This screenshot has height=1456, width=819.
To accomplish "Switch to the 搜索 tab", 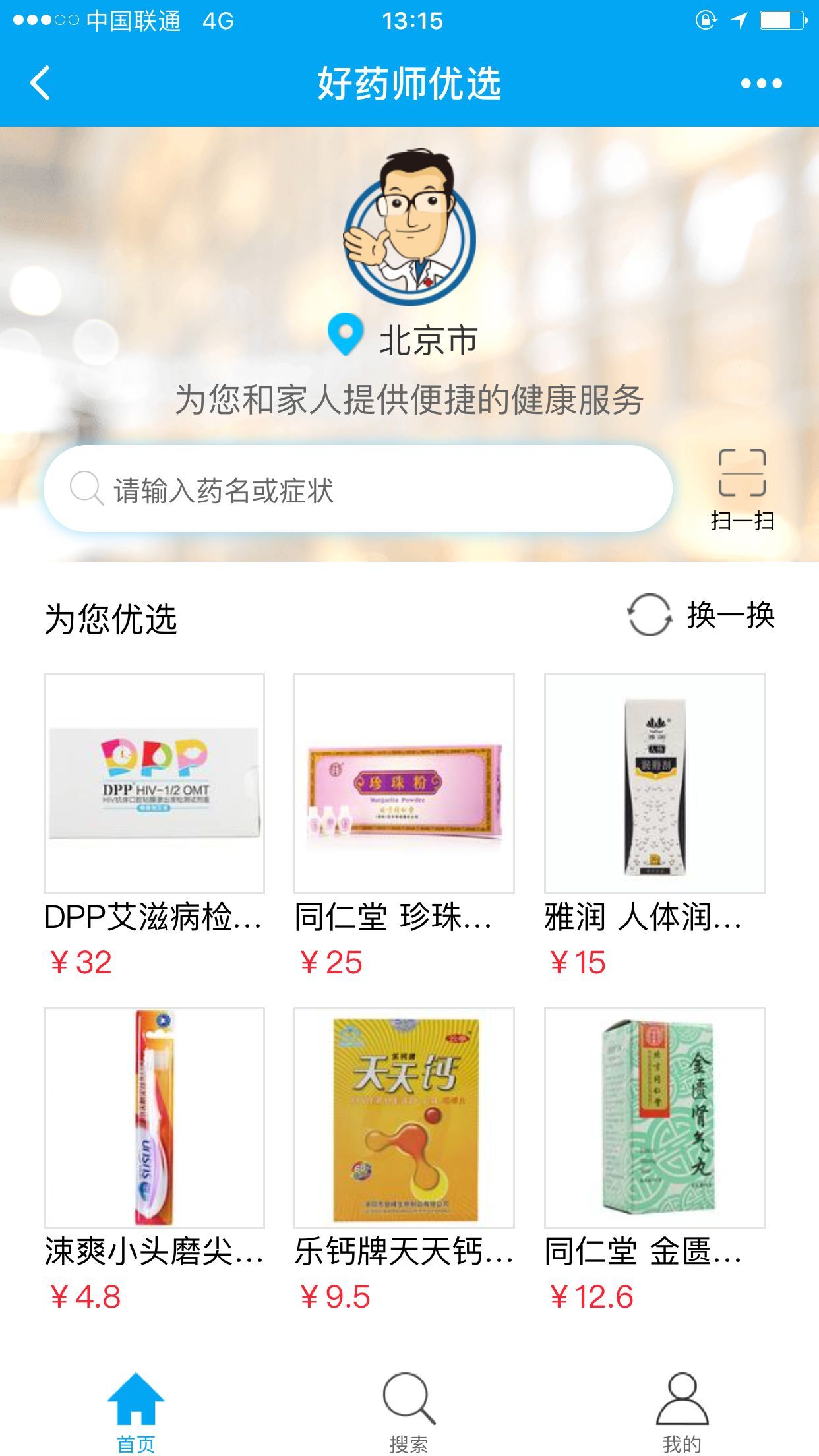I will pyautogui.click(x=409, y=1411).
